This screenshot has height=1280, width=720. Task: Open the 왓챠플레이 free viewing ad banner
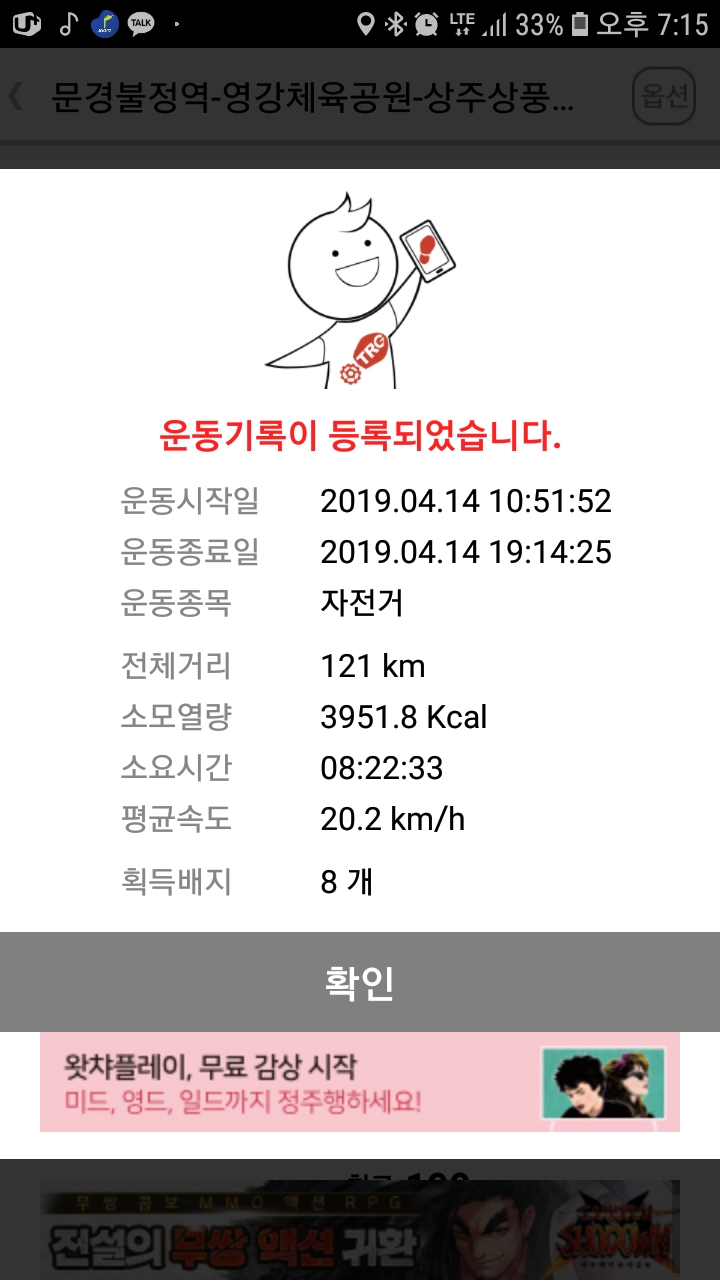pyautogui.click(x=360, y=1082)
